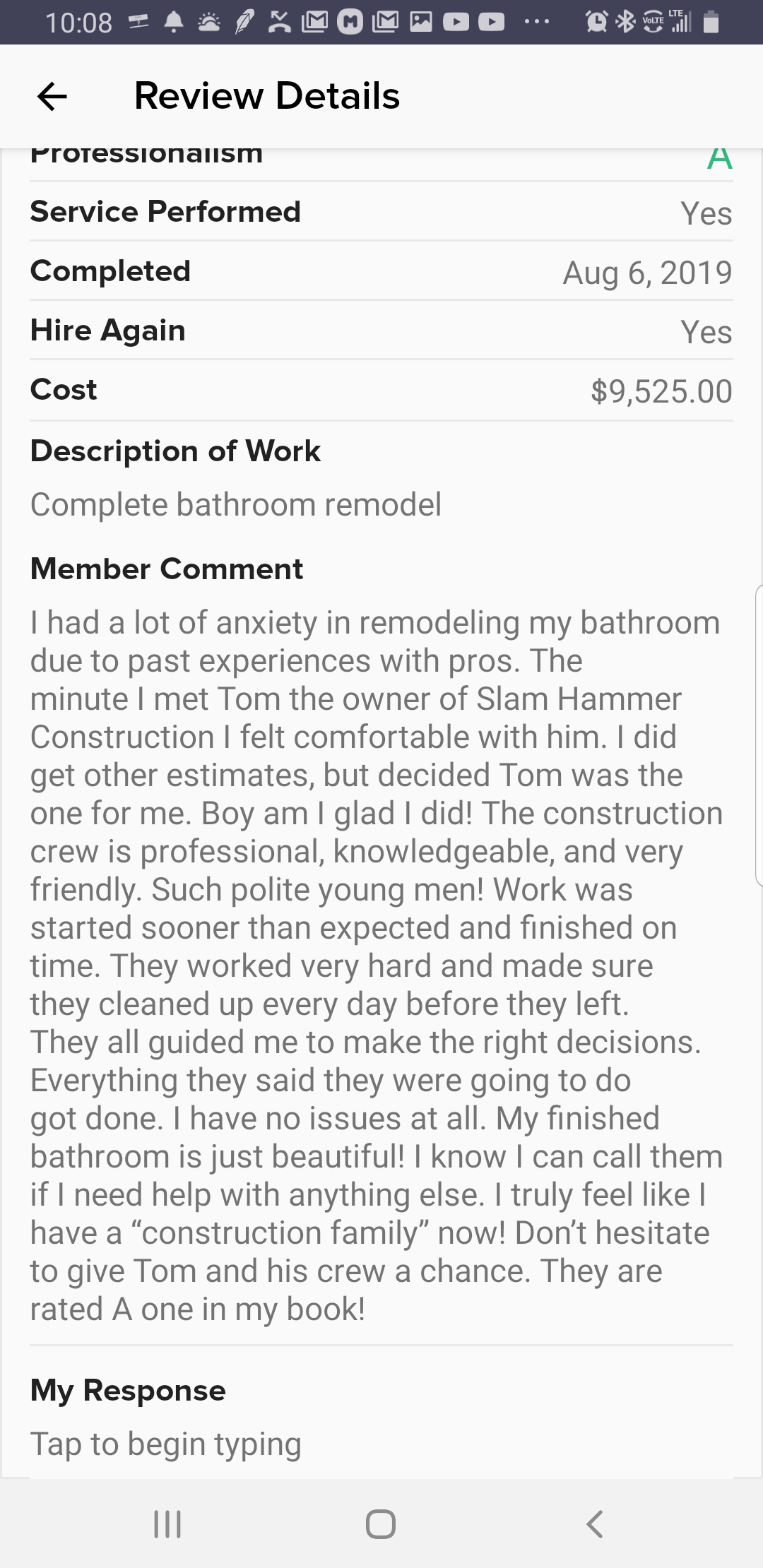Screen dimensions: 763x1568
Task: Go to the home screen
Action: tap(381, 1524)
